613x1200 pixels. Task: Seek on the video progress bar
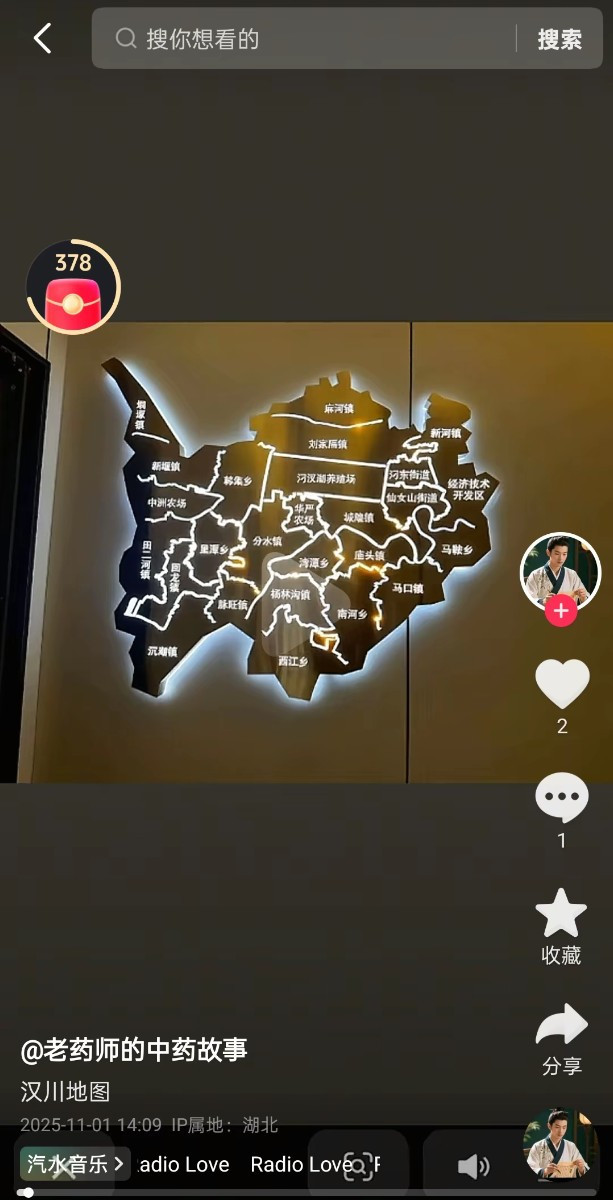click(x=300, y=1192)
